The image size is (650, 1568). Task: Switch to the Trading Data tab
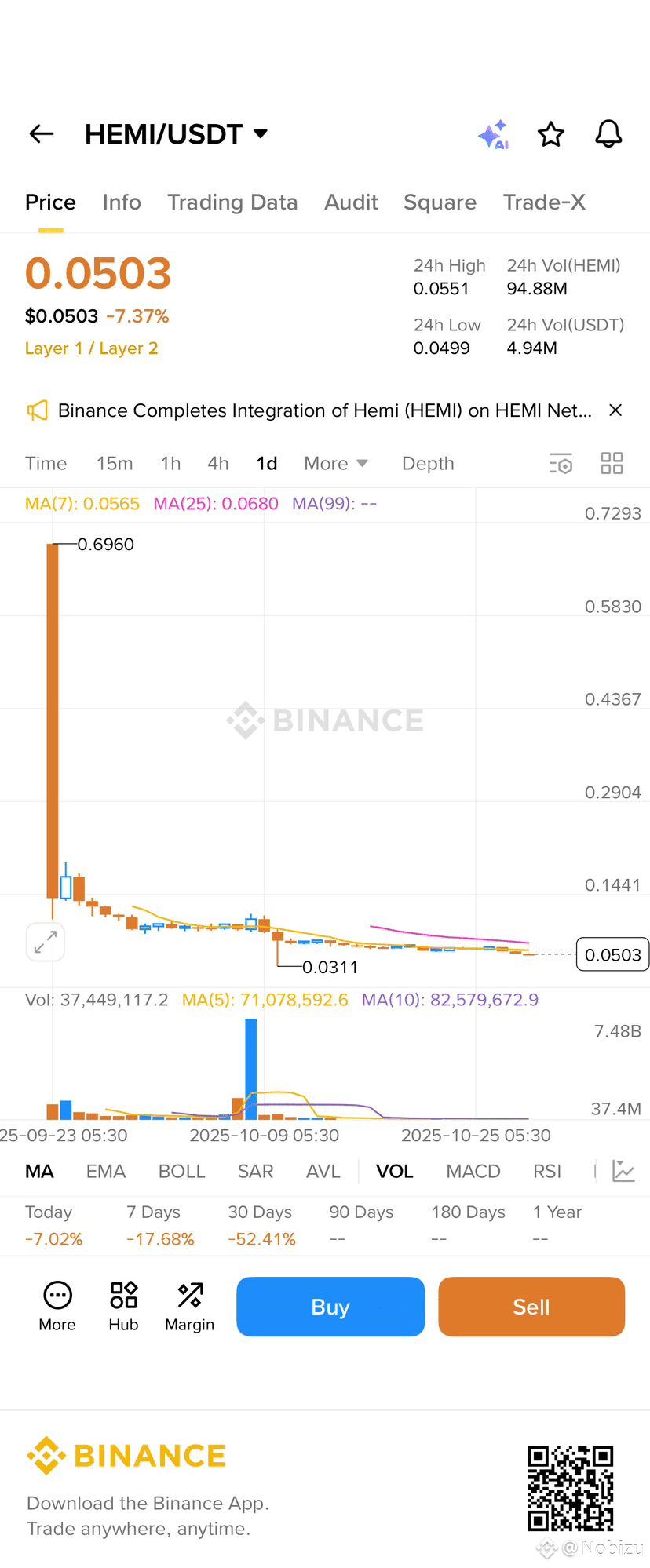click(232, 202)
